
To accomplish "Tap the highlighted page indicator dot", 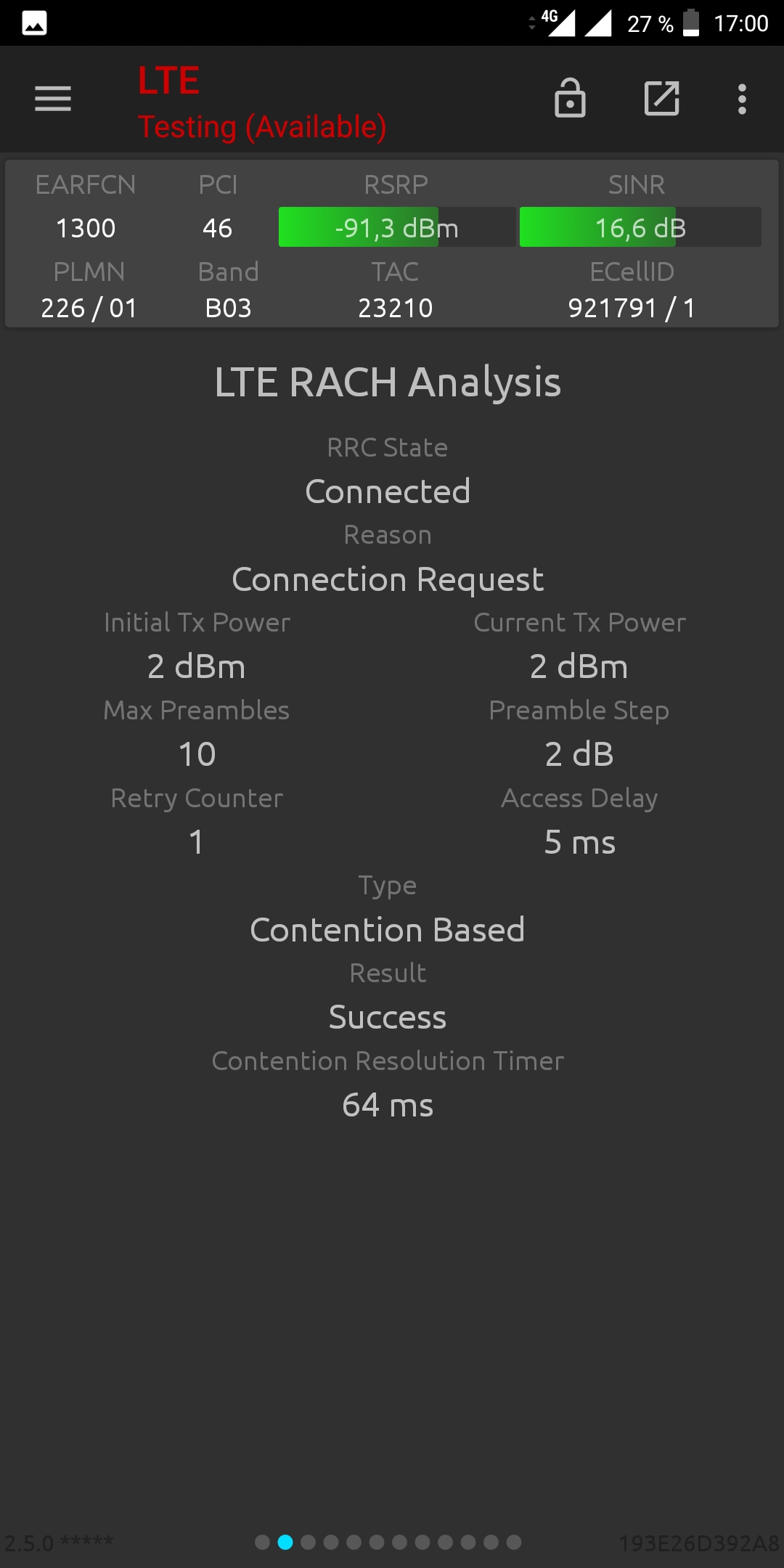I will pyautogui.click(x=285, y=1542).
